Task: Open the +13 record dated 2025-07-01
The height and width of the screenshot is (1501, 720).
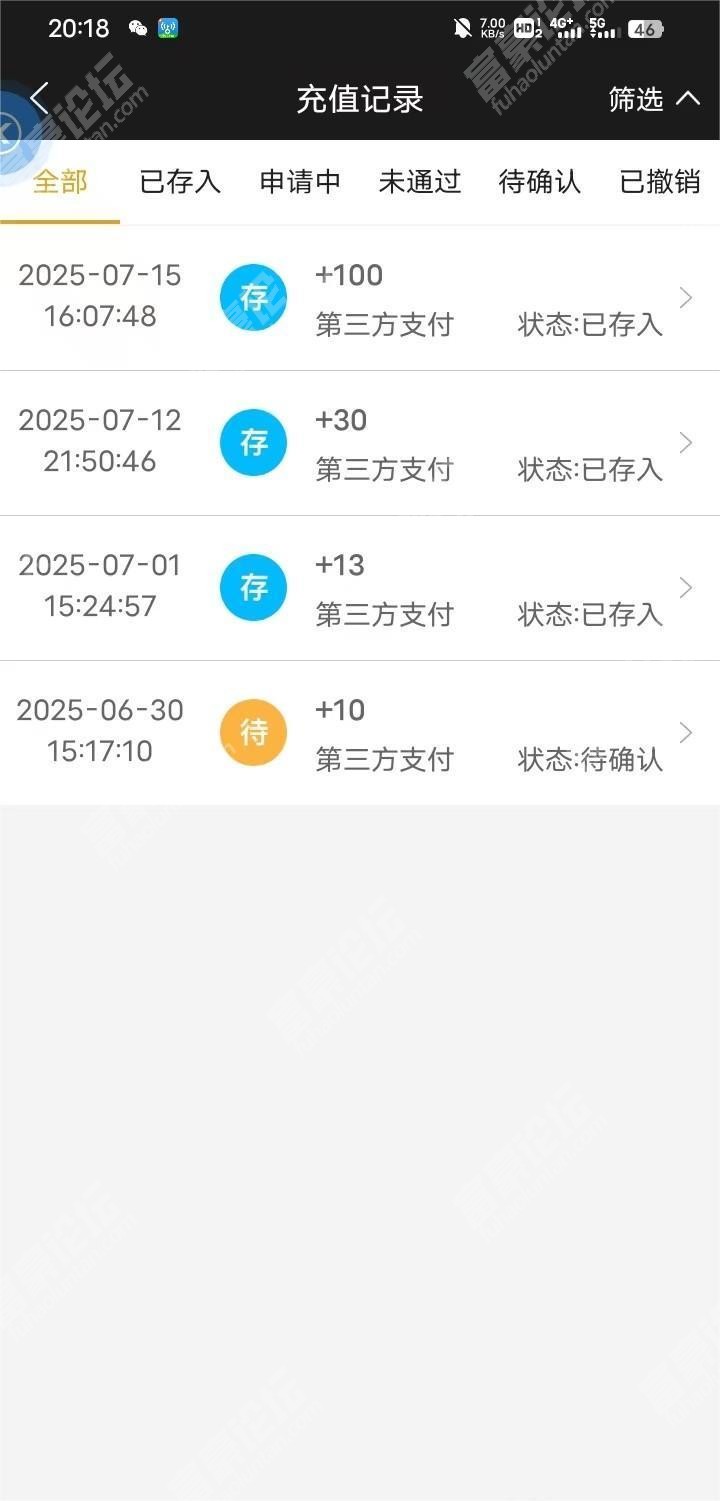Action: [x=360, y=588]
